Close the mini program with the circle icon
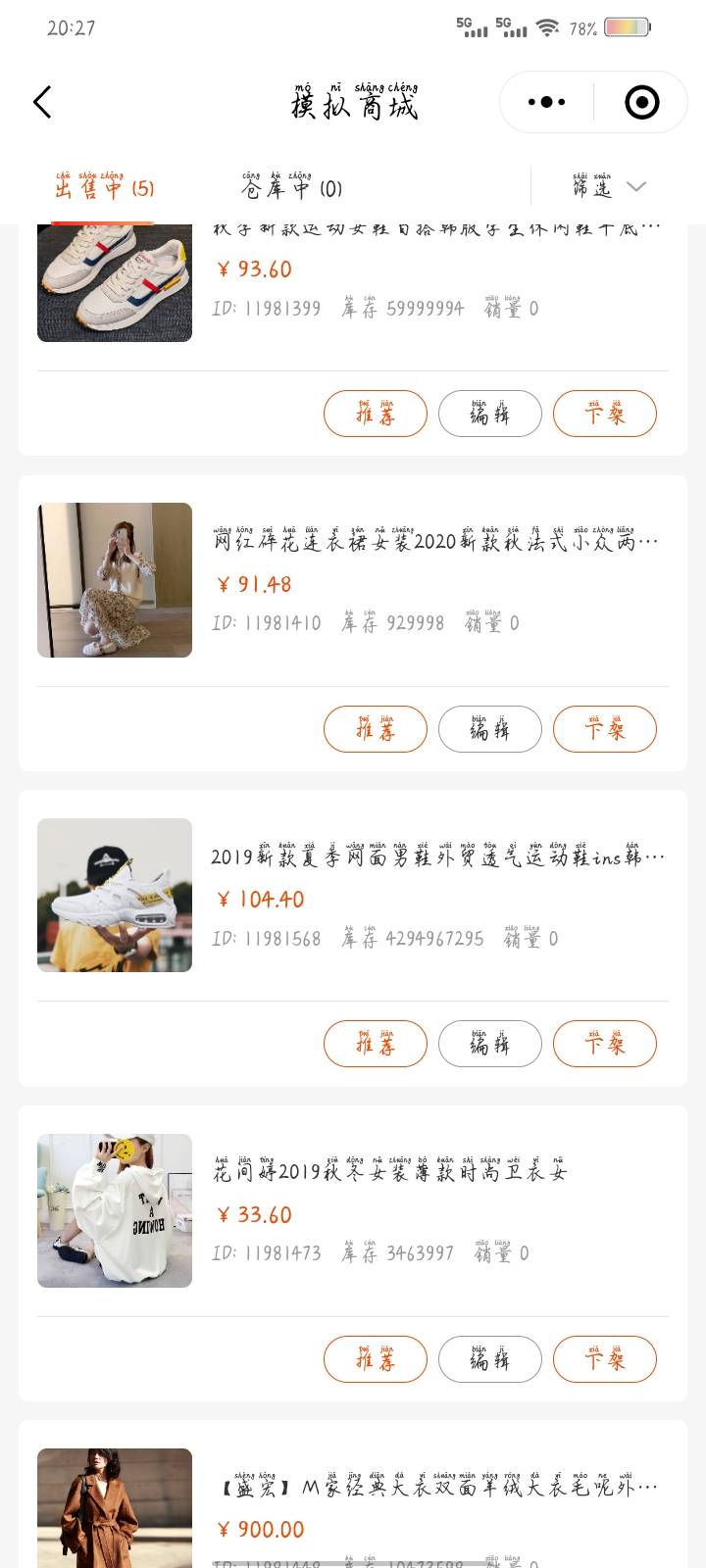The width and height of the screenshot is (706, 1568). coord(642,102)
